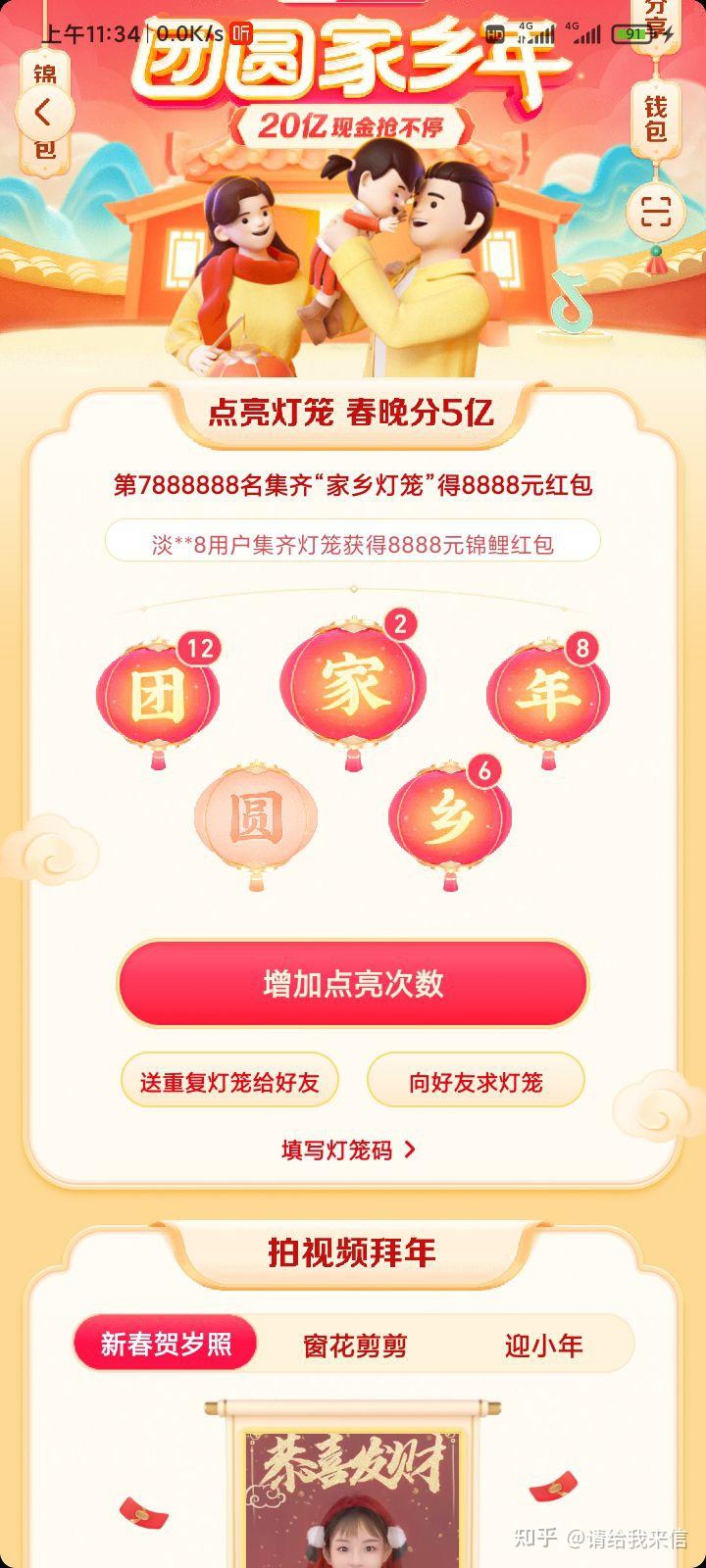Go back with the left arrow
Screen dimensions: 706x1568
(43, 113)
